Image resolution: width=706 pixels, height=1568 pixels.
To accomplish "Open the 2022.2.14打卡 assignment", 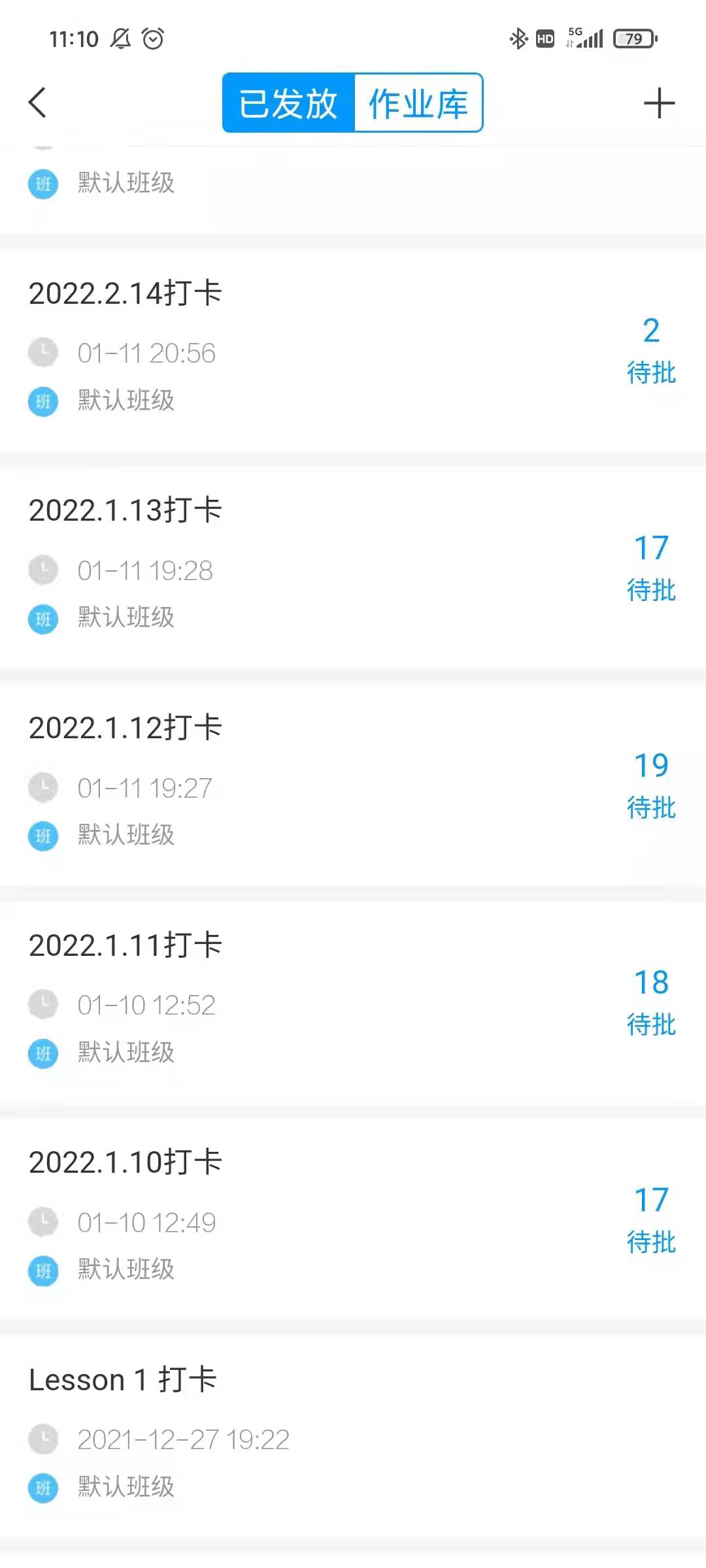I will pos(126,293).
